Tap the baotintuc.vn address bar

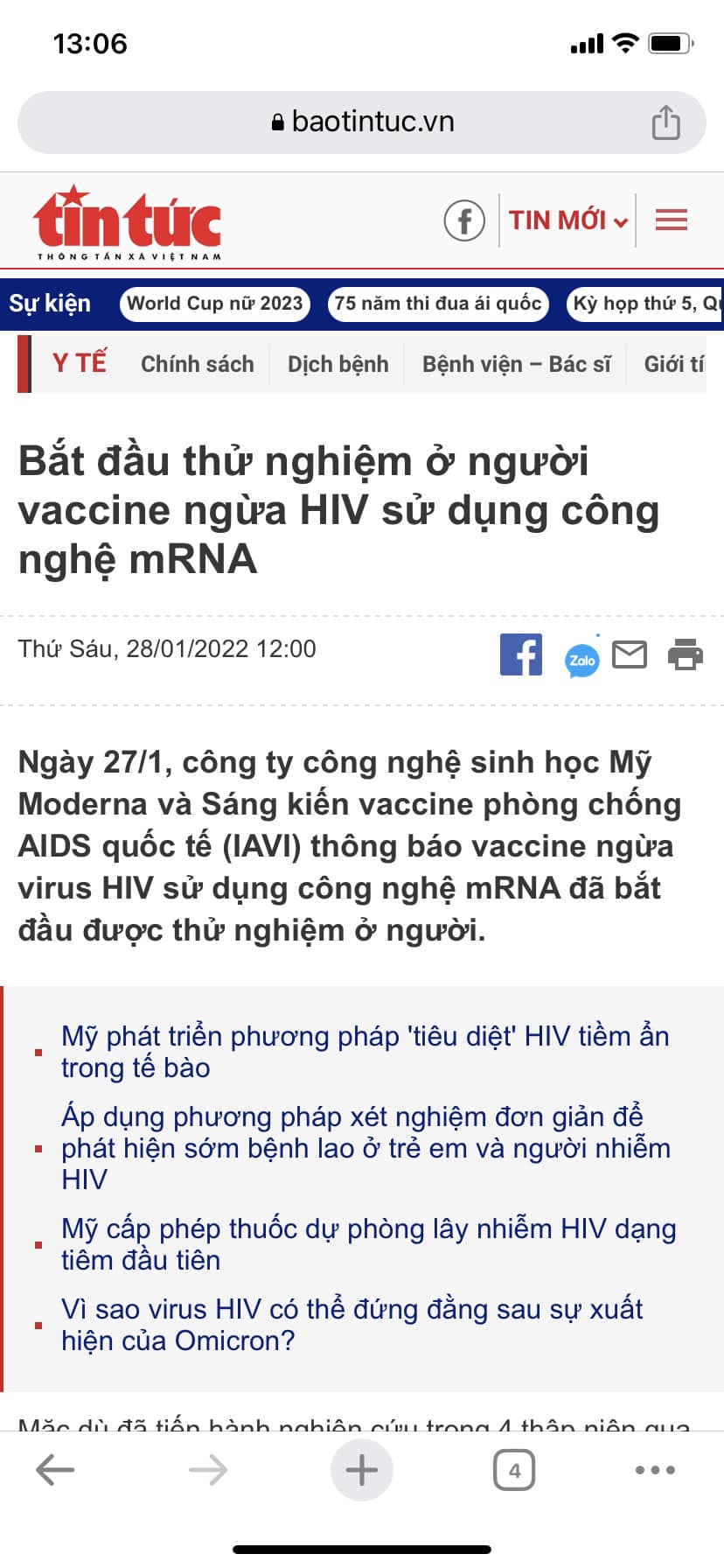[362, 122]
